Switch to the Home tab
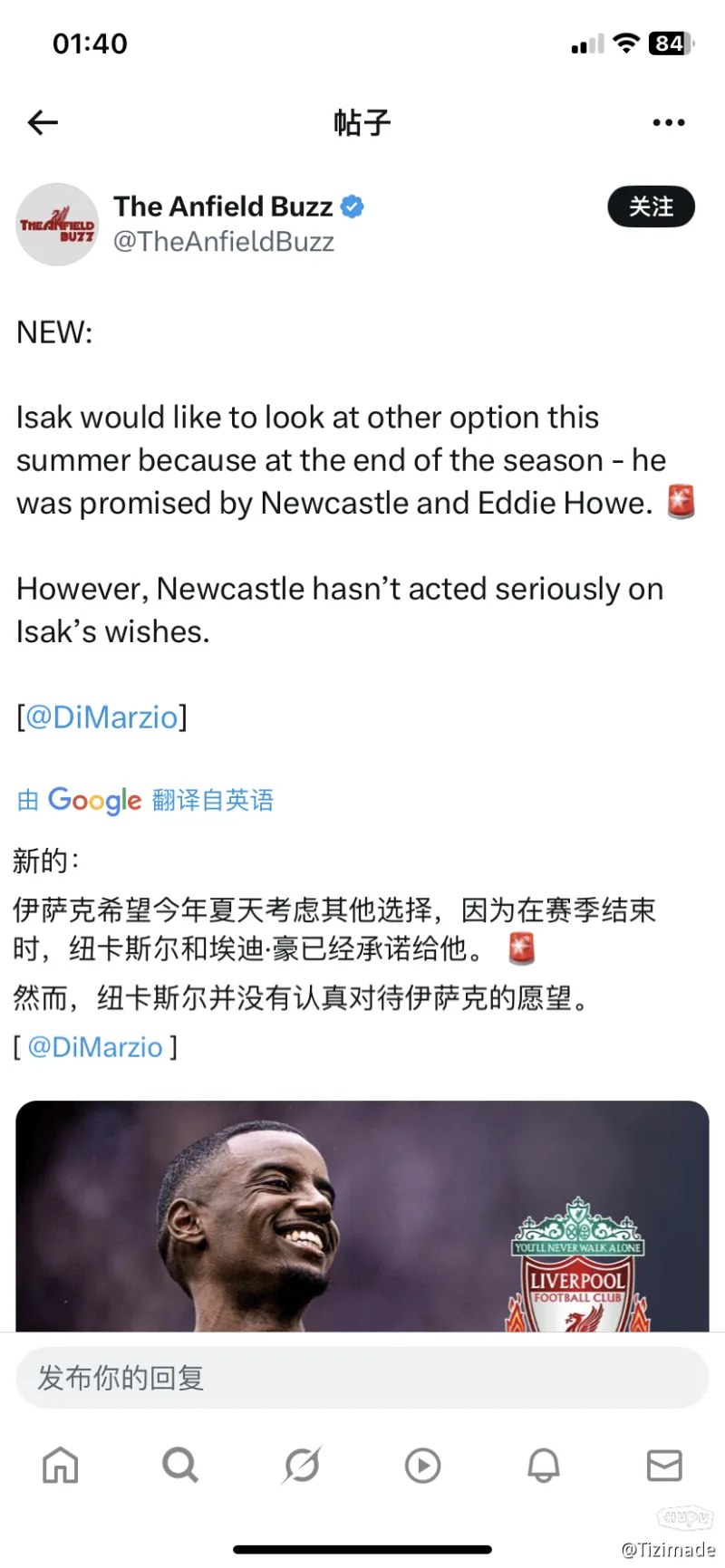 pyautogui.click(x=61, y=1465)
